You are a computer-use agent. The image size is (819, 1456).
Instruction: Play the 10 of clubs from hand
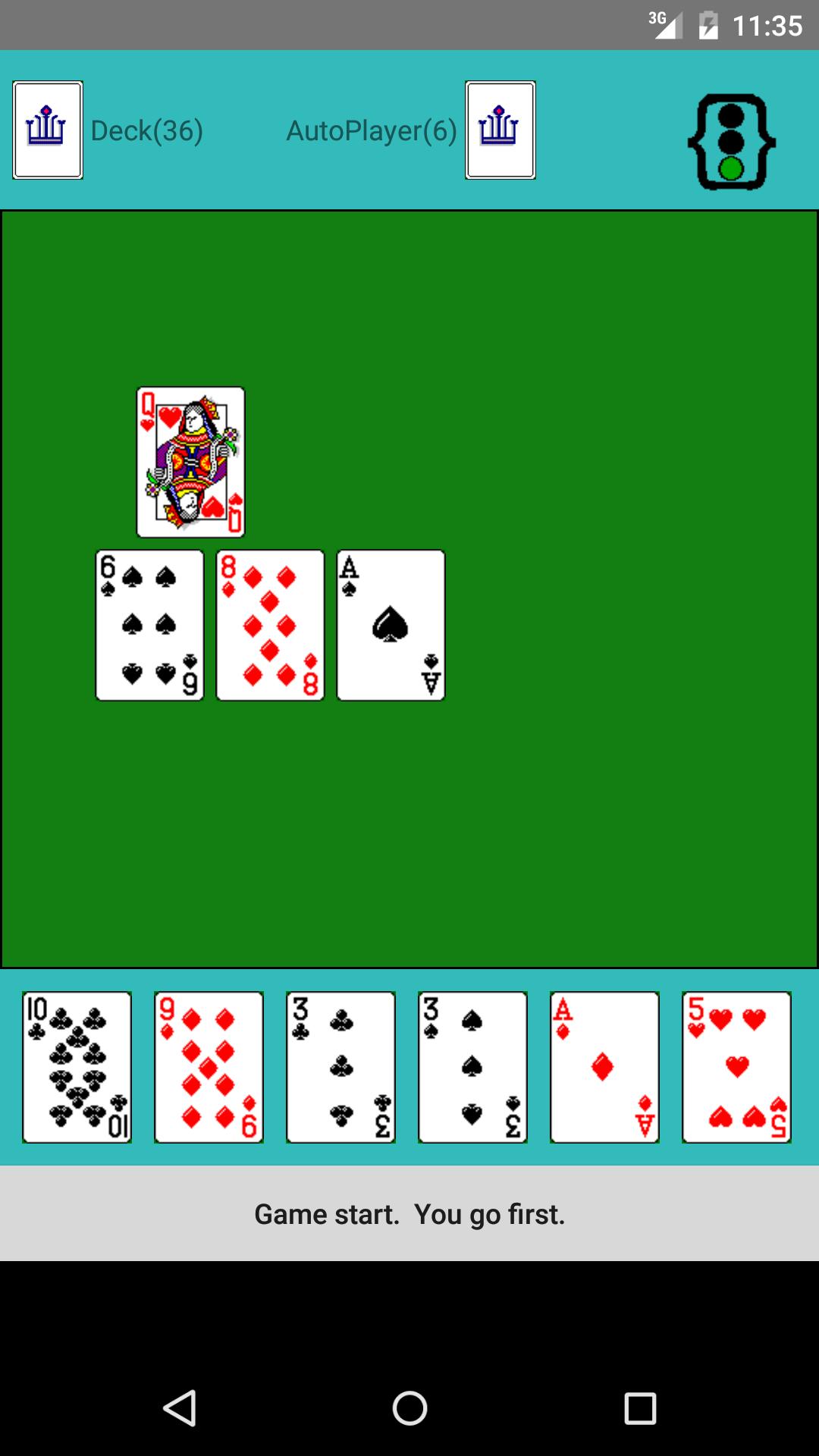pos(77,1066)
